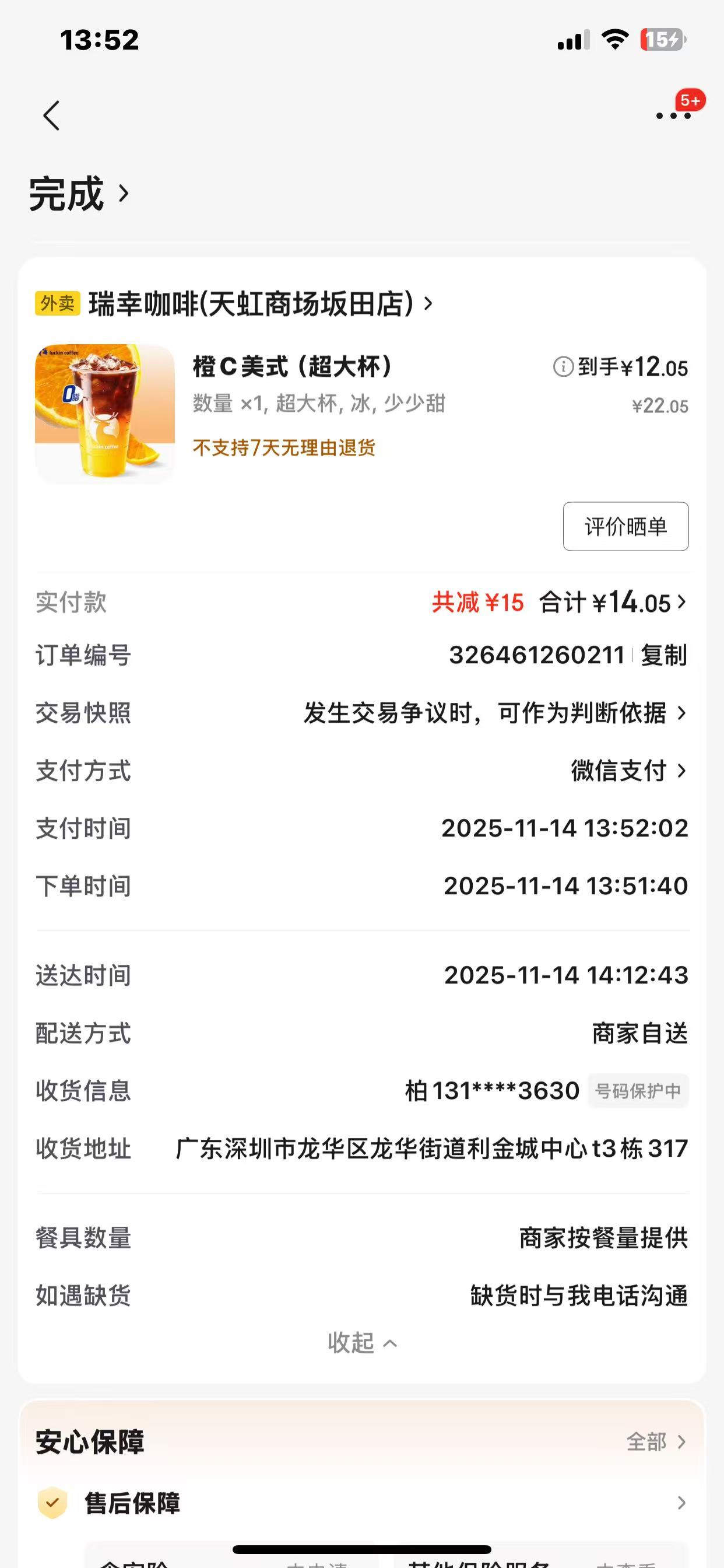Screen dimensions: 724x1568
Task: Open the 售后保障 row
Action: [362, 1503]
